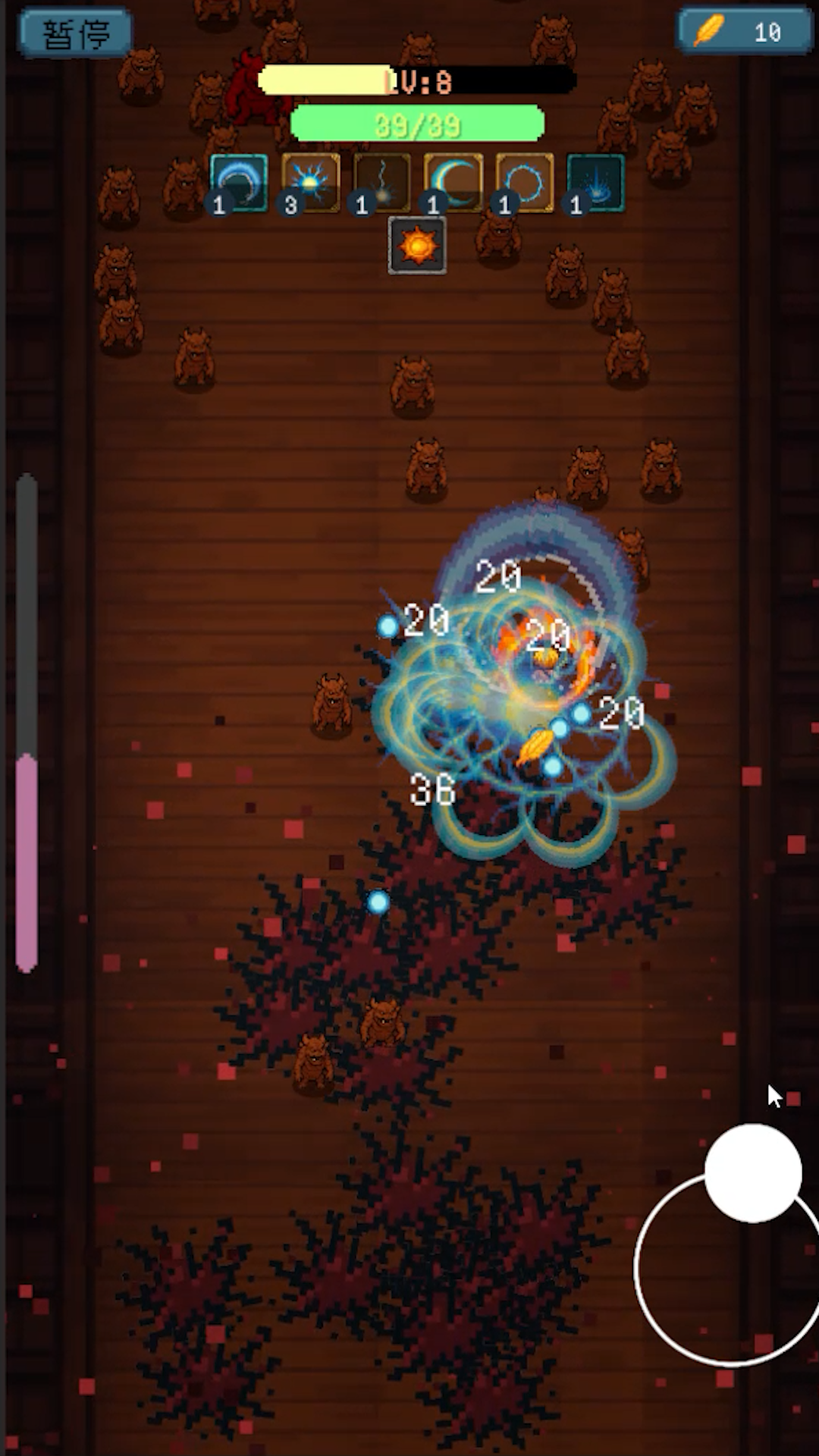Tap the 暂停 pause button
Screen dimensions: 819x1456
point(76,33)
